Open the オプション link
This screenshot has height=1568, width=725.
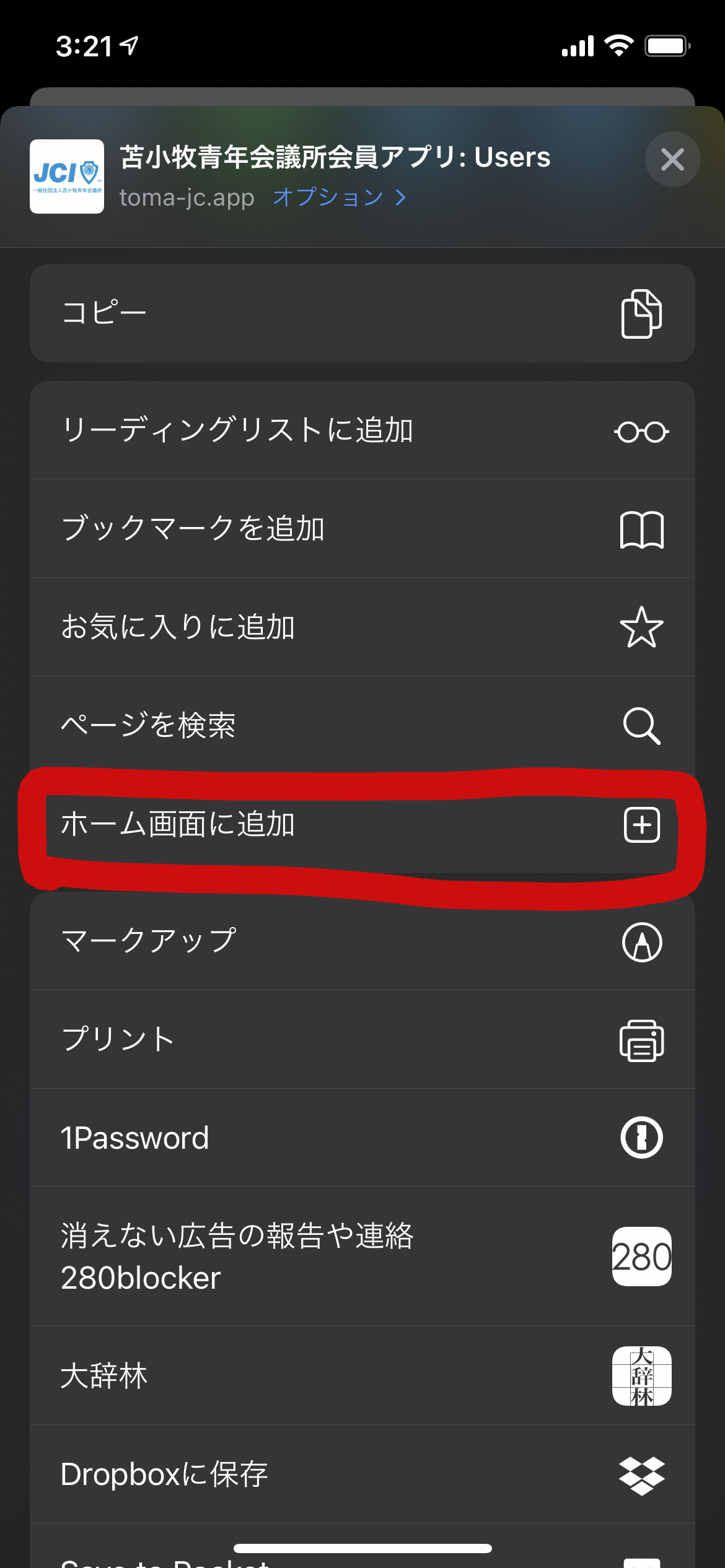click(339, 198)
